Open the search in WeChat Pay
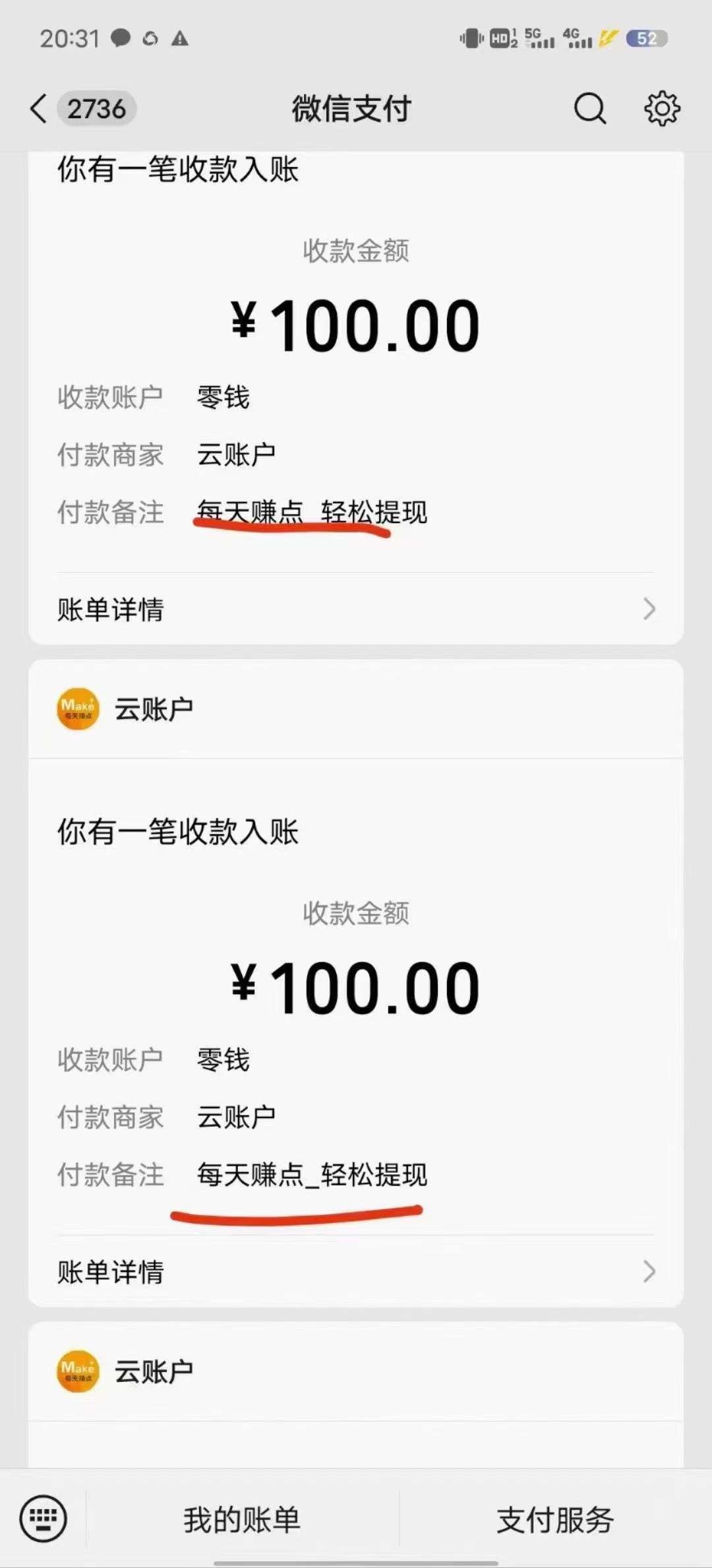The image size is (712, 1568). coord(590,108)
